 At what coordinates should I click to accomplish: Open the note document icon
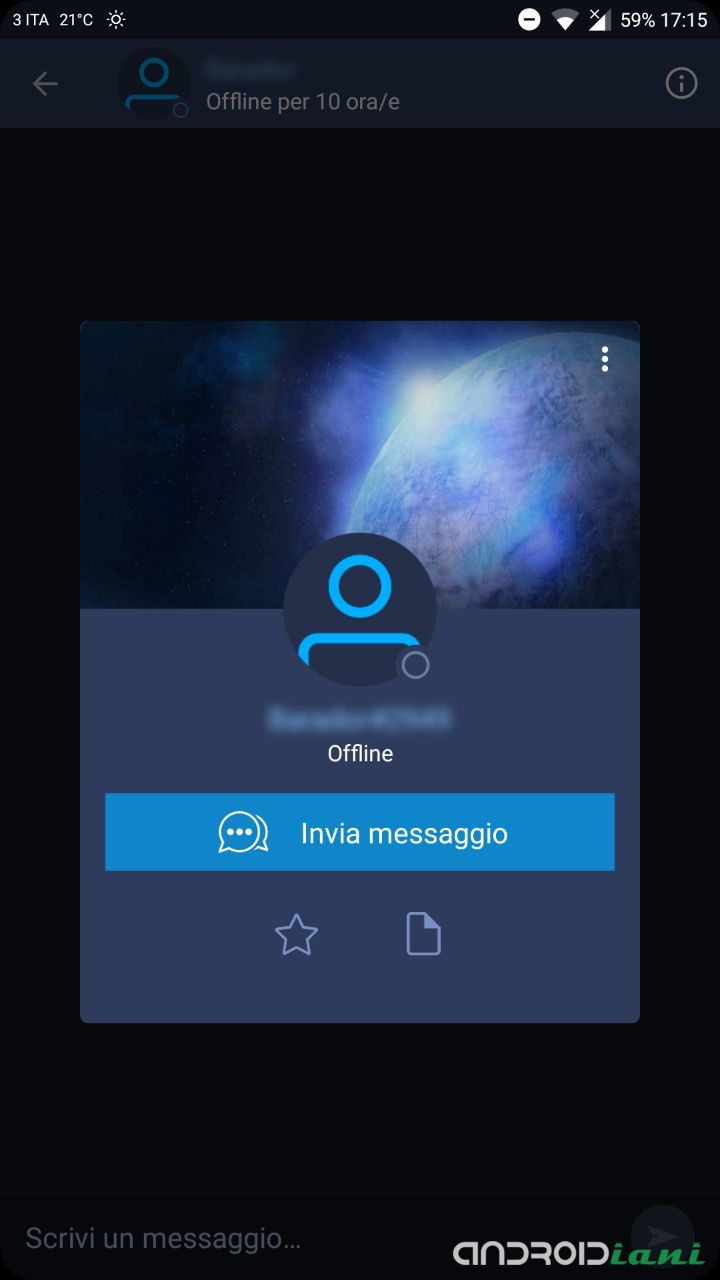pos(423,935)
